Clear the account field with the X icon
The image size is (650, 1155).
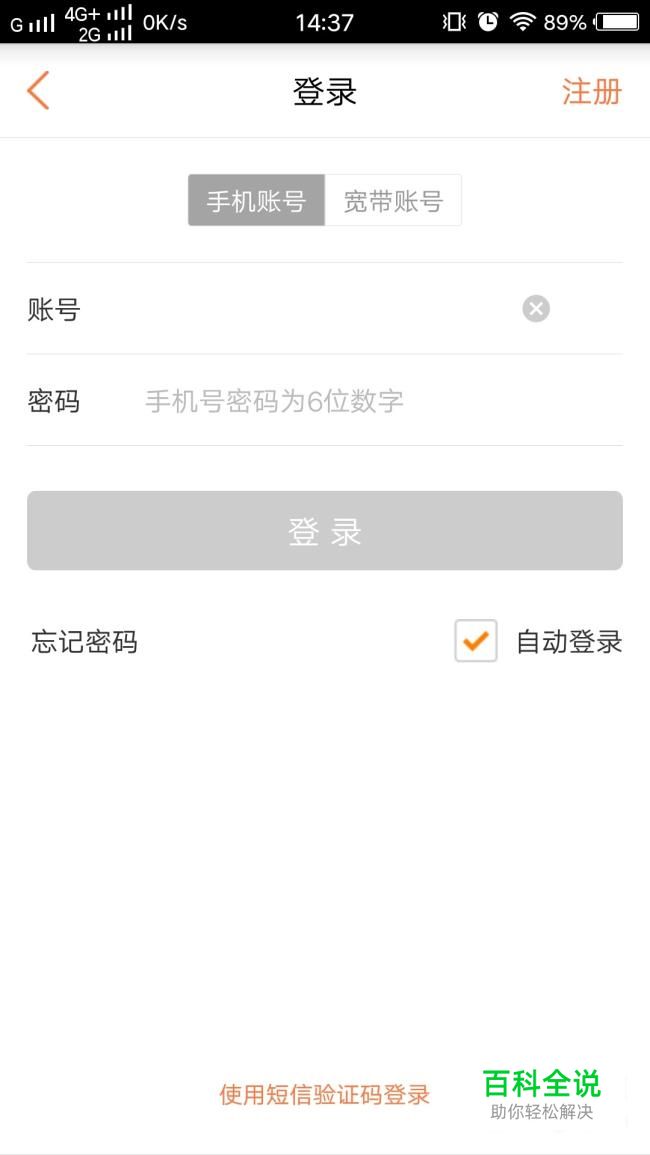point(537,309)
